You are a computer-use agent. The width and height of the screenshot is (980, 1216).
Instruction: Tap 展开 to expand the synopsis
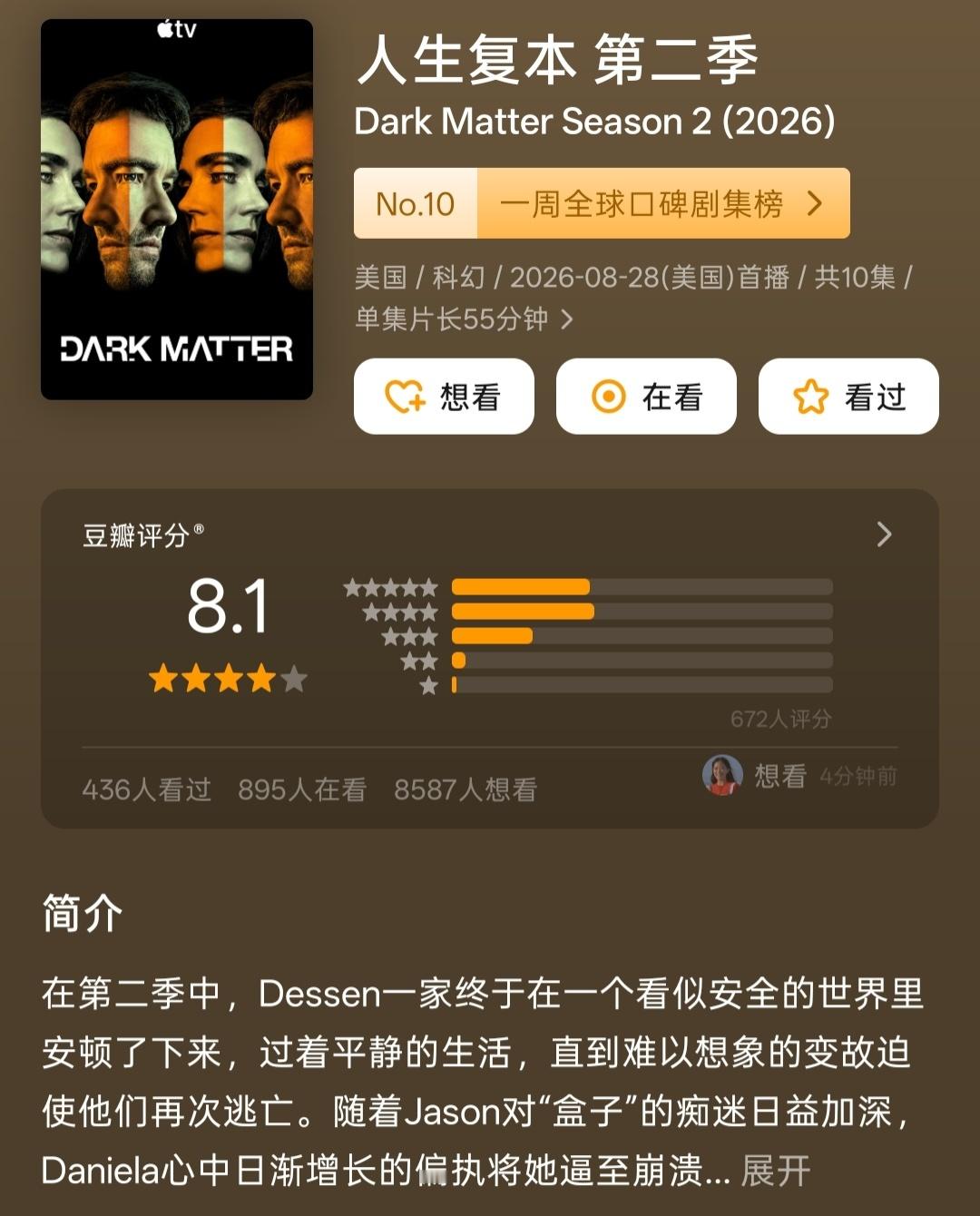coord(776,1171)
